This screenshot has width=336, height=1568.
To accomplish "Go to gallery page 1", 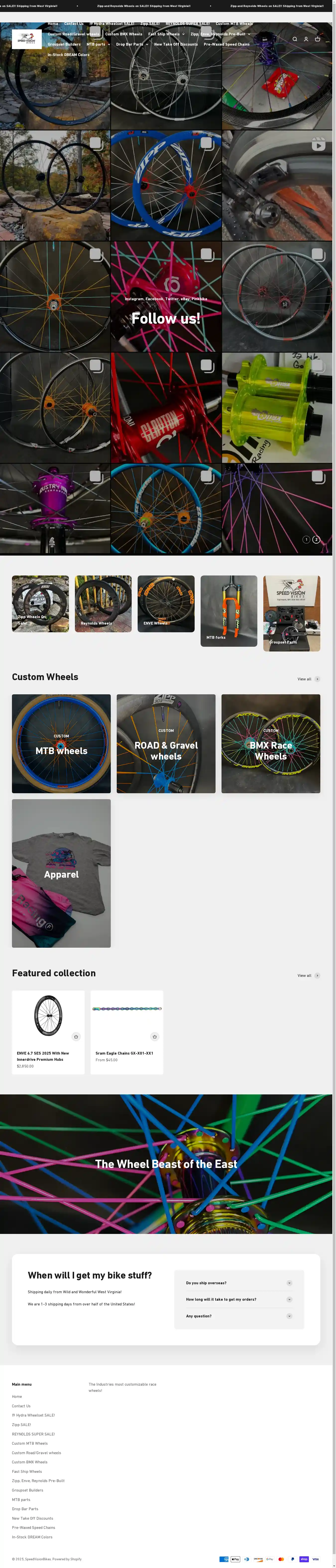I will tap(306, 540).
